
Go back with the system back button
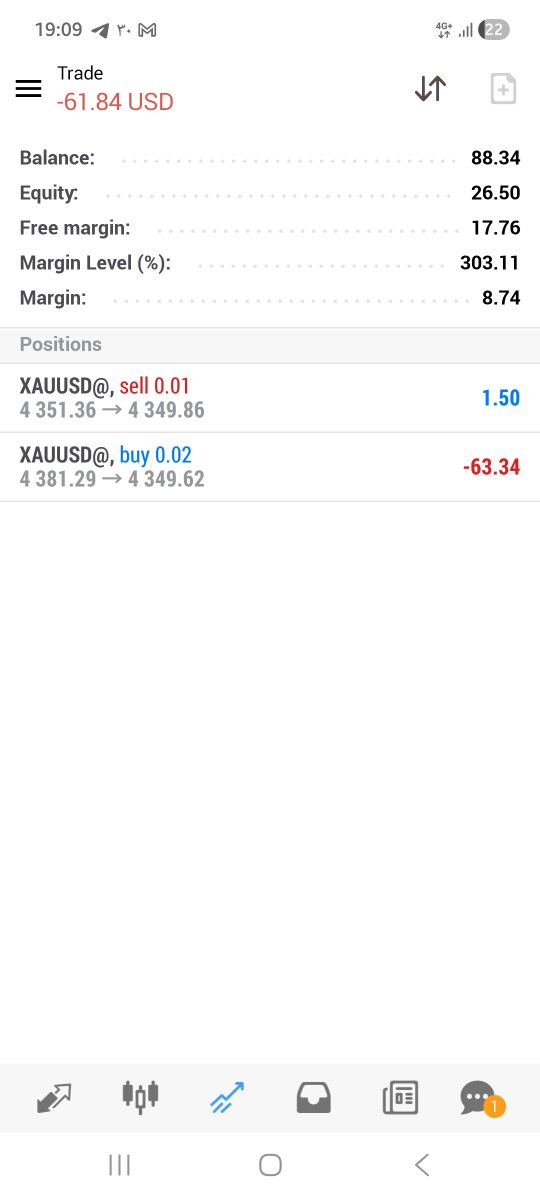[x=422, y=1164]
